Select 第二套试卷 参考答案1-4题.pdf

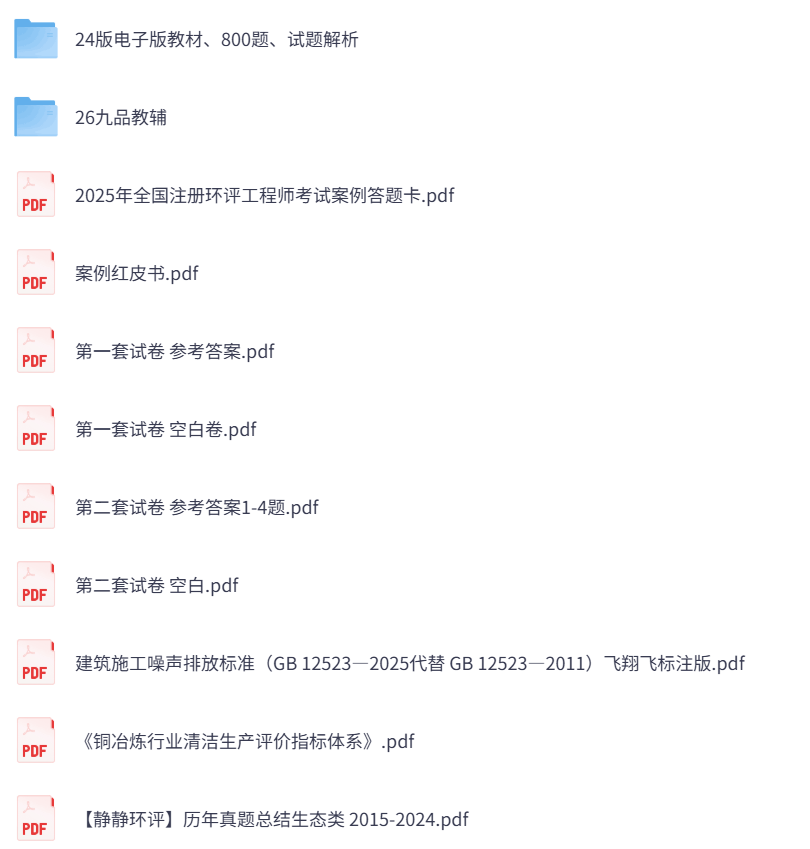[196, 507]
